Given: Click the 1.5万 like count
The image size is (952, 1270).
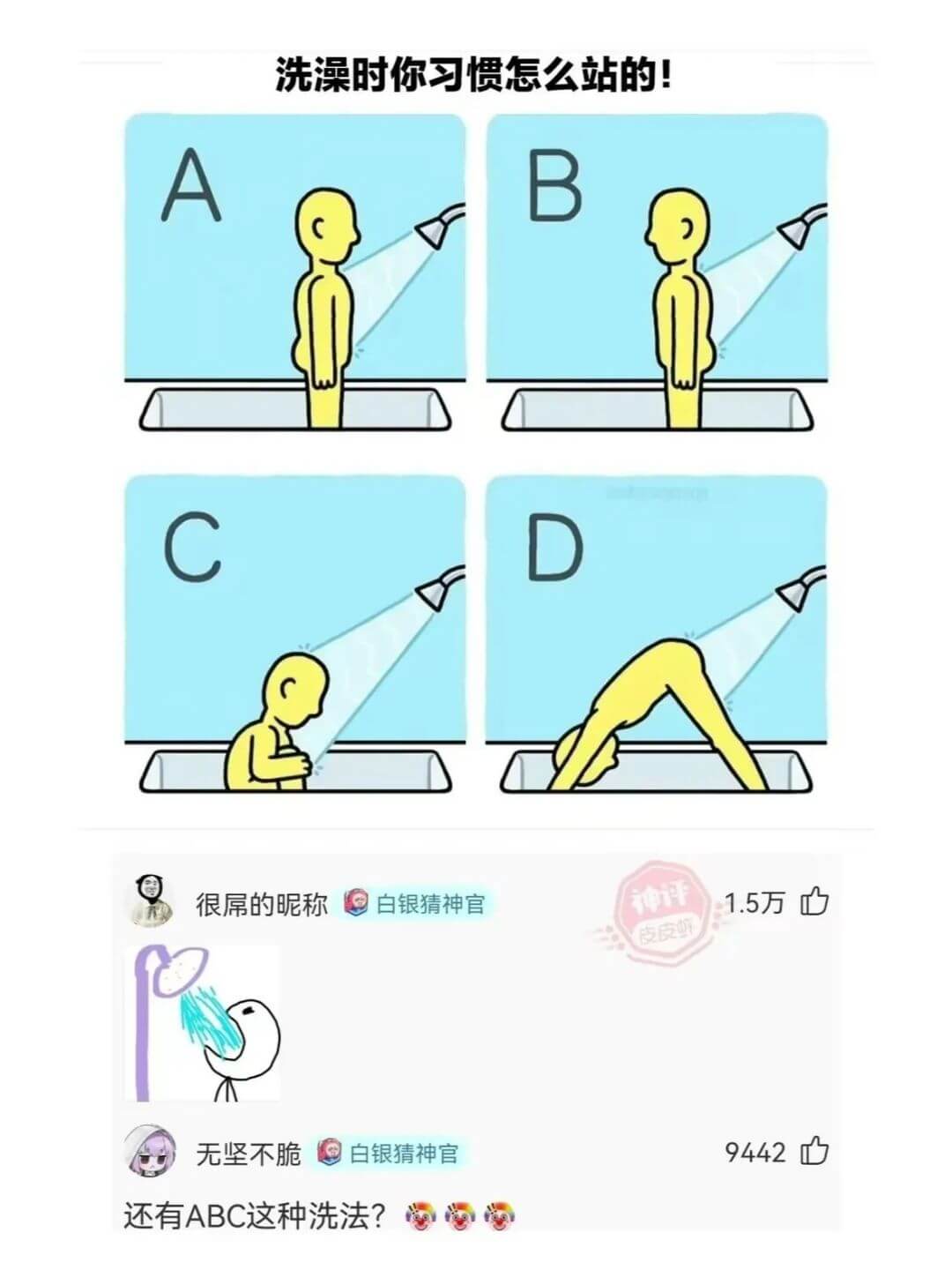Looking at the screenshot, I should point(754,901).
